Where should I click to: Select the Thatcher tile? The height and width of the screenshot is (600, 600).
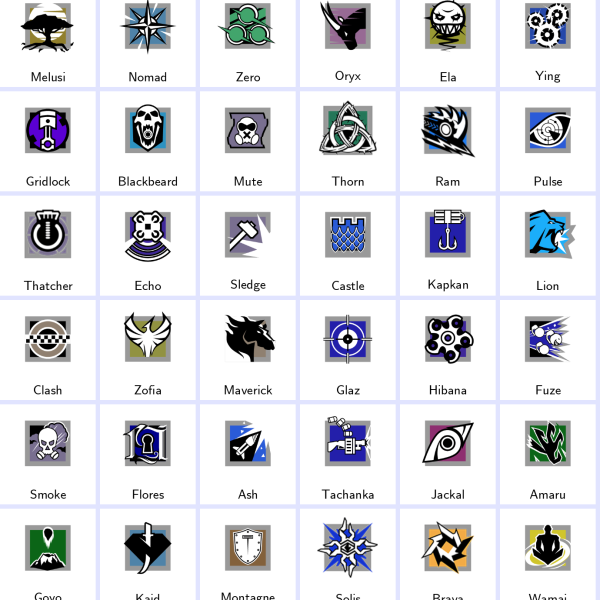[x=48, y=245]
